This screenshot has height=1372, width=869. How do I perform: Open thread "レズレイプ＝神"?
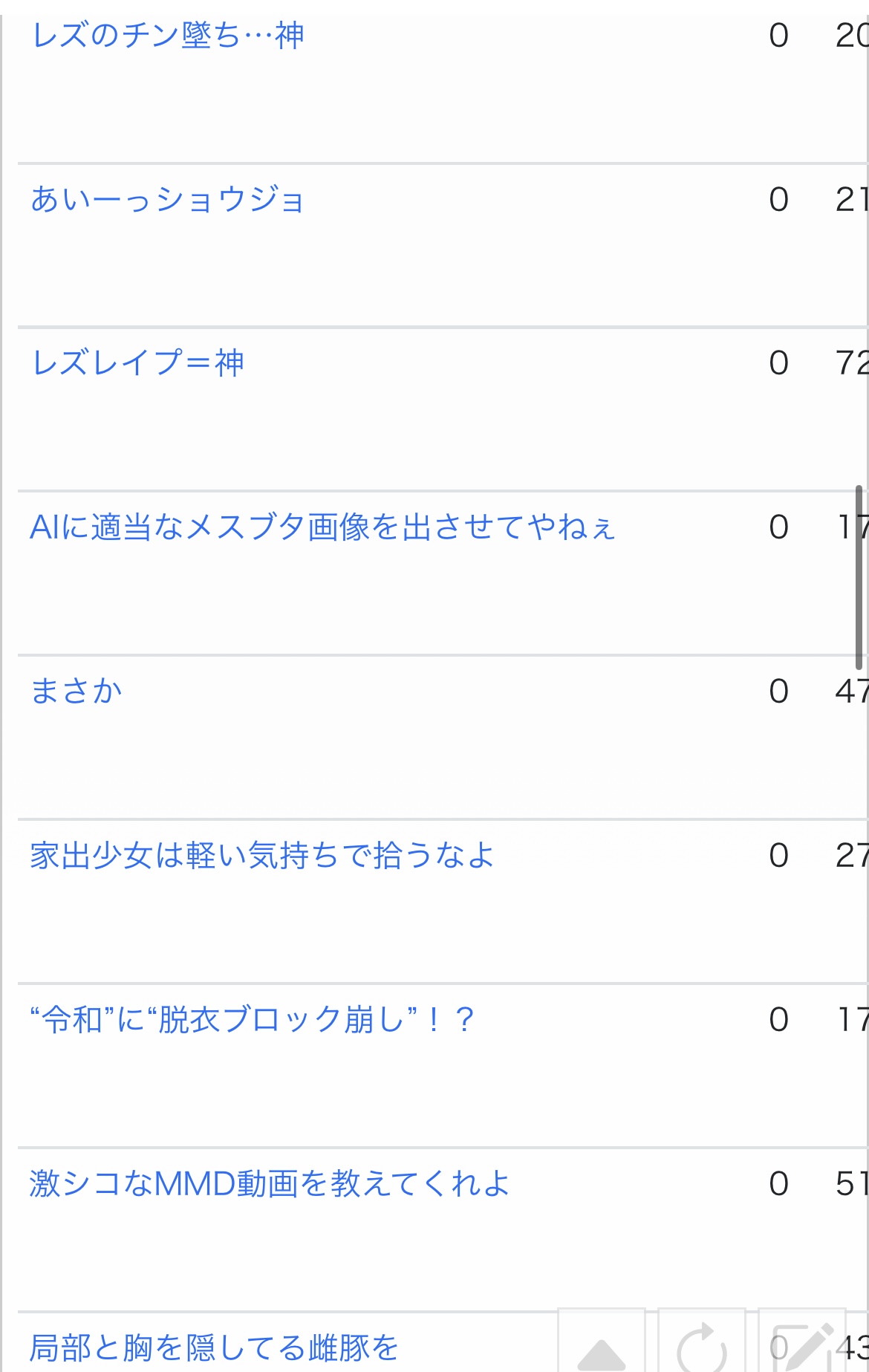click(137, 363)
